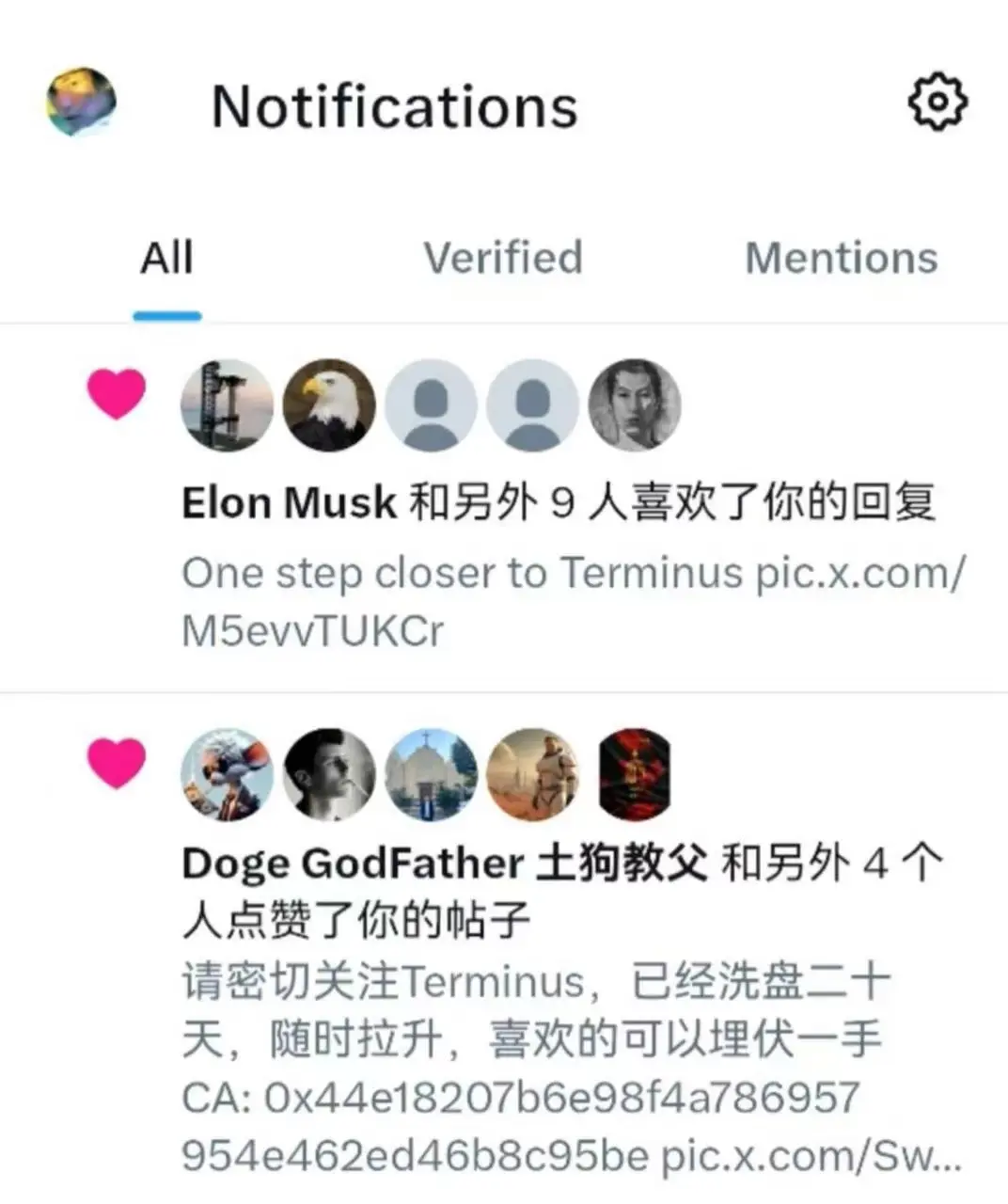Image resolution: width=1008 pixels, height=1204 pixels.
Task: Switch to the Verified tab
Action: (503, 259)
